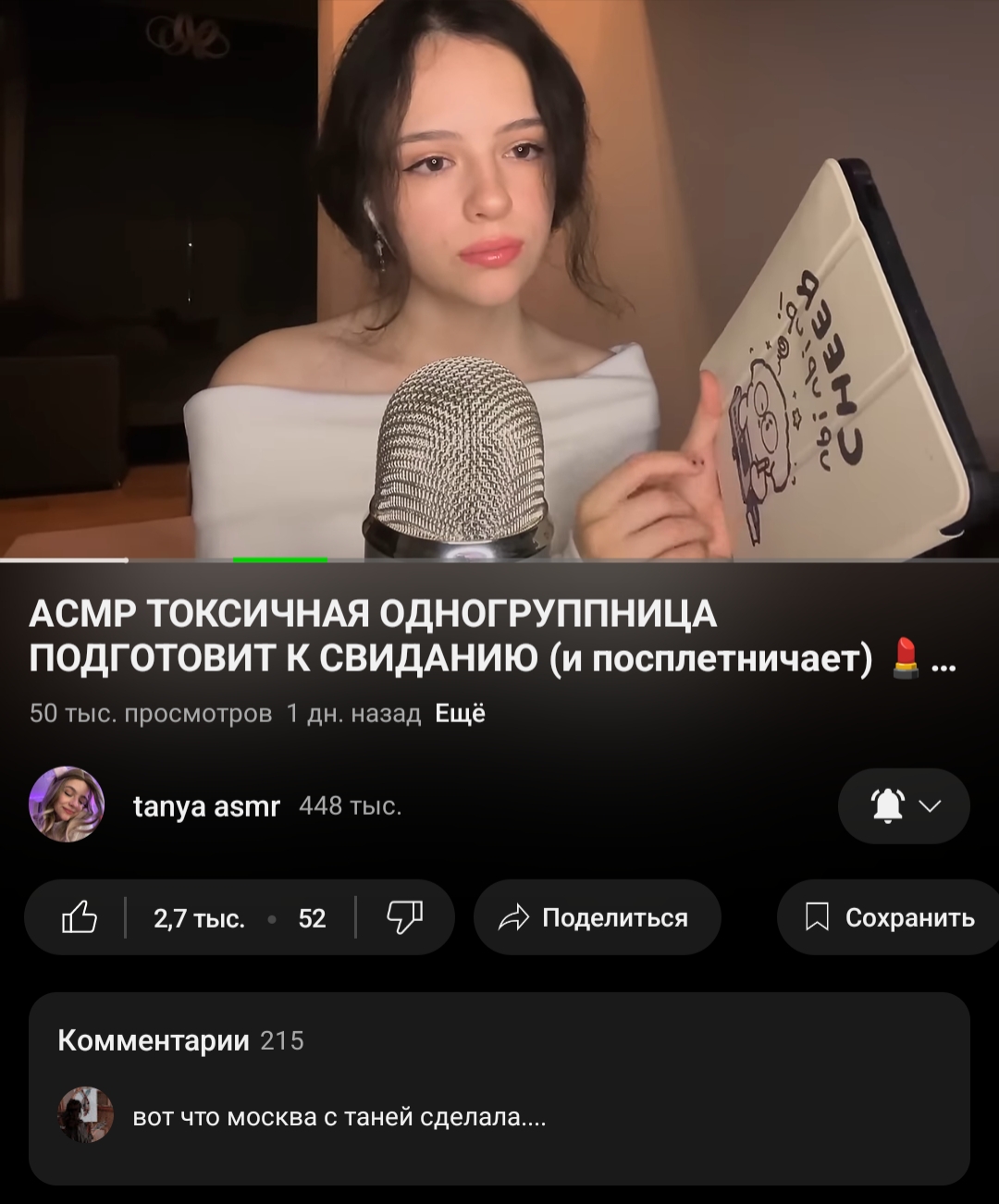Viewport: 999px width, 1204px height.
Task: Open tanya asmr channel avatar
Action: click(x=67, y=805)
